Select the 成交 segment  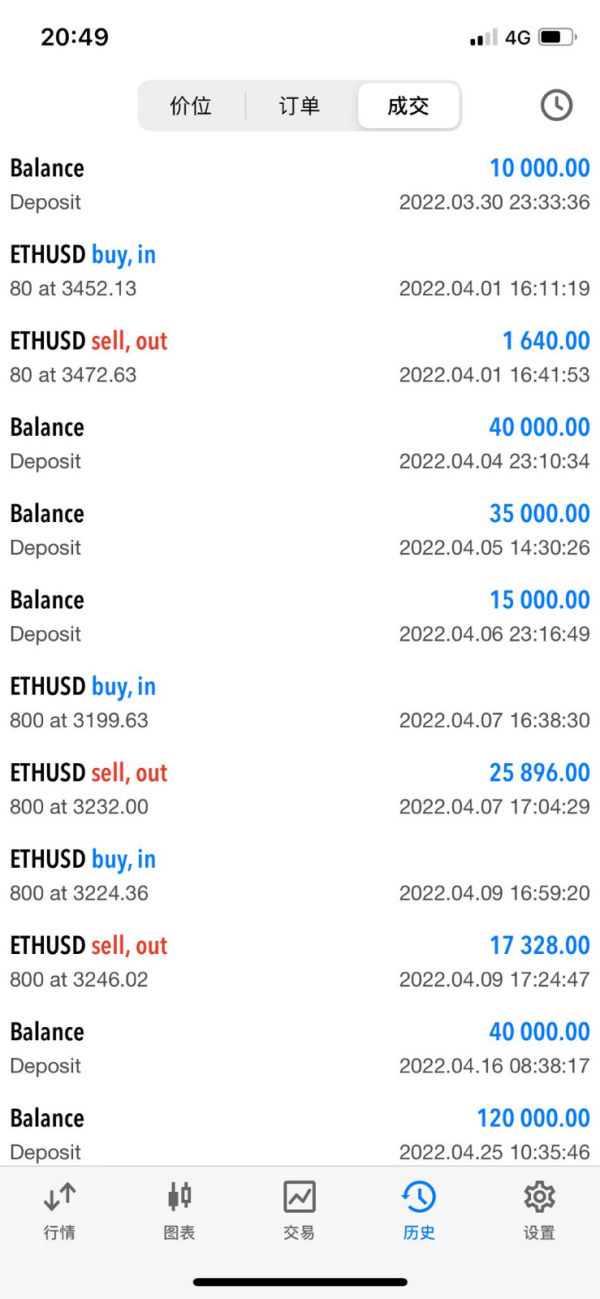click(x=408, y=106)
